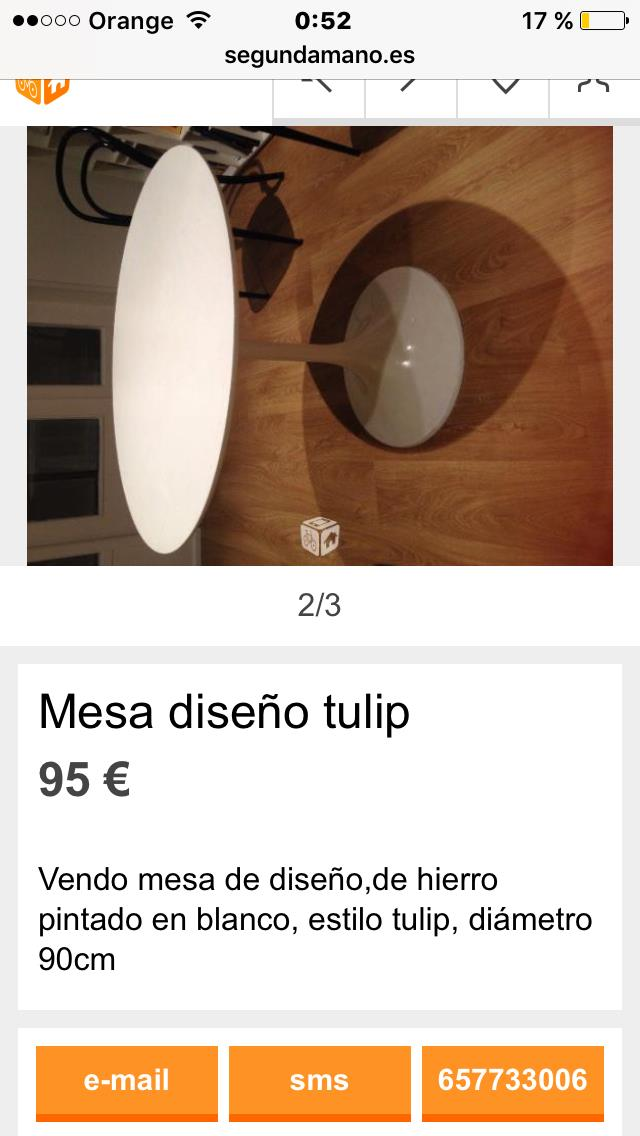Go to the next listing arrow

point(410,88)
